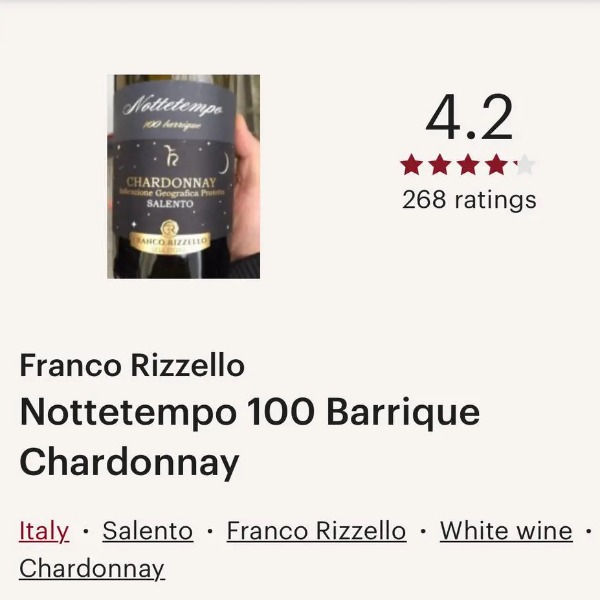Screen dimensions: 600x600
Task: Open the White wine category link
Action: coord(505,531)
